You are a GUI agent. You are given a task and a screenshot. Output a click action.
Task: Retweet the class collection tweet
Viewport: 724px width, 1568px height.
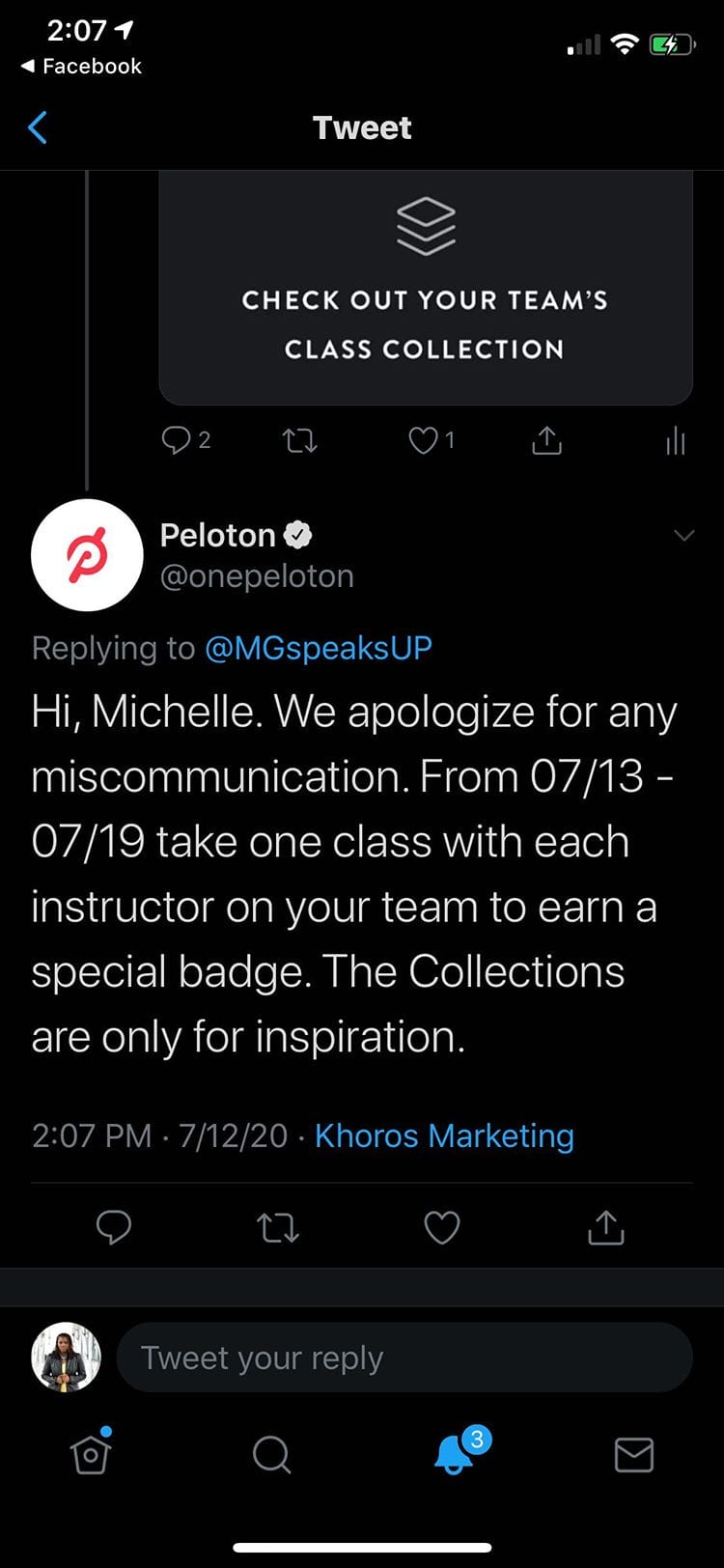pos(299,442)
